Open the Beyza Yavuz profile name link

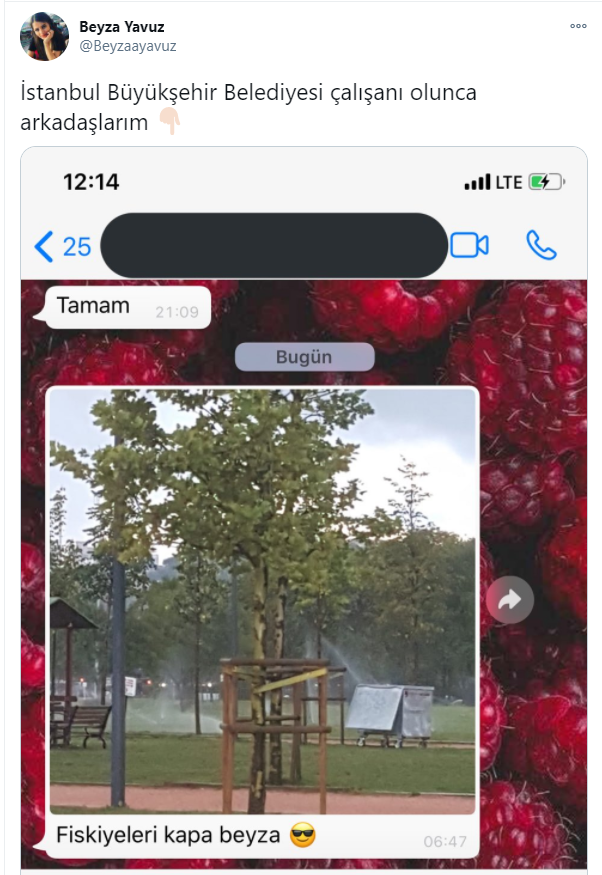(122, 27)
